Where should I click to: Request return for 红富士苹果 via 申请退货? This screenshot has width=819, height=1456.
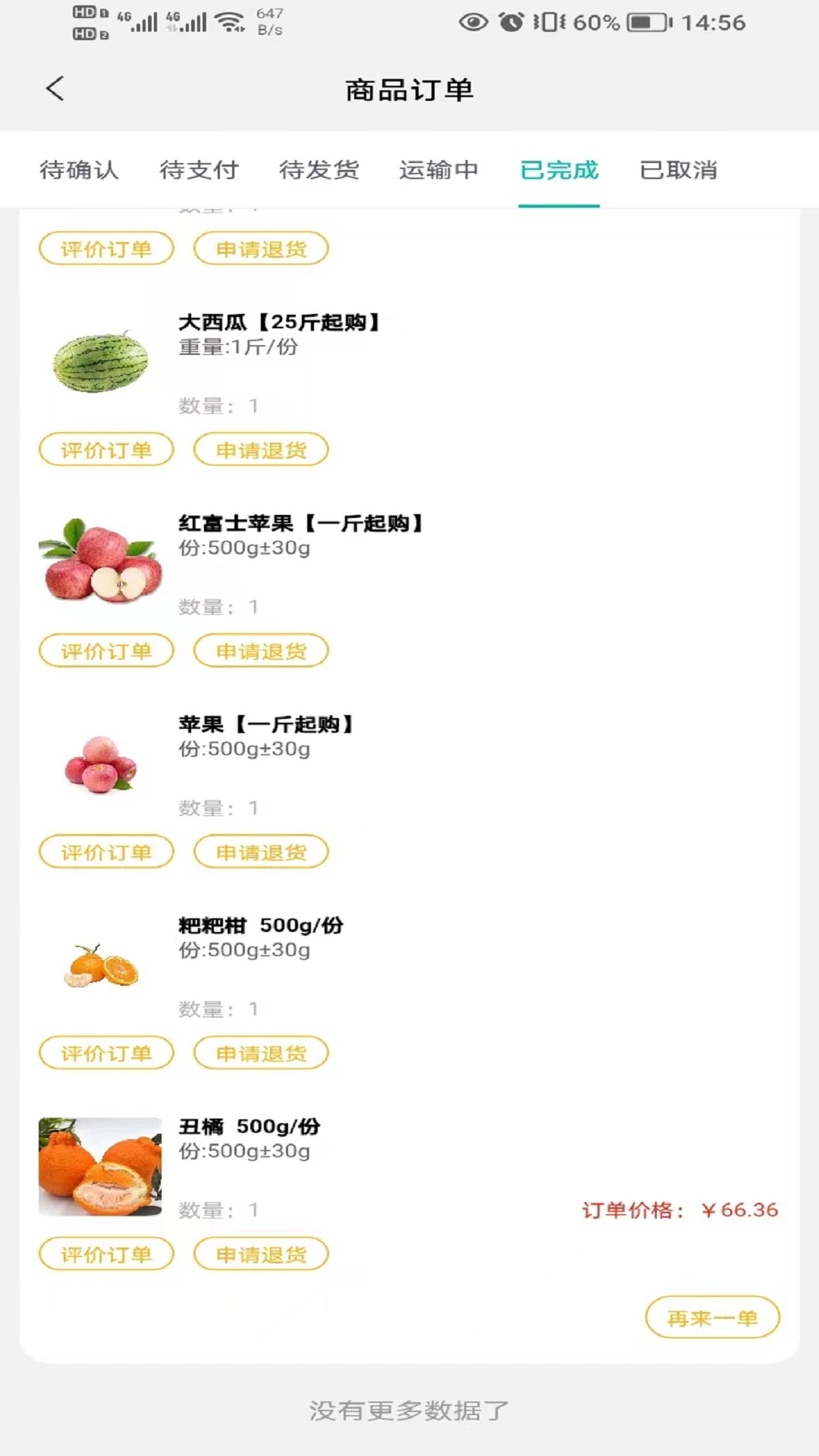[x=261, y=651]
